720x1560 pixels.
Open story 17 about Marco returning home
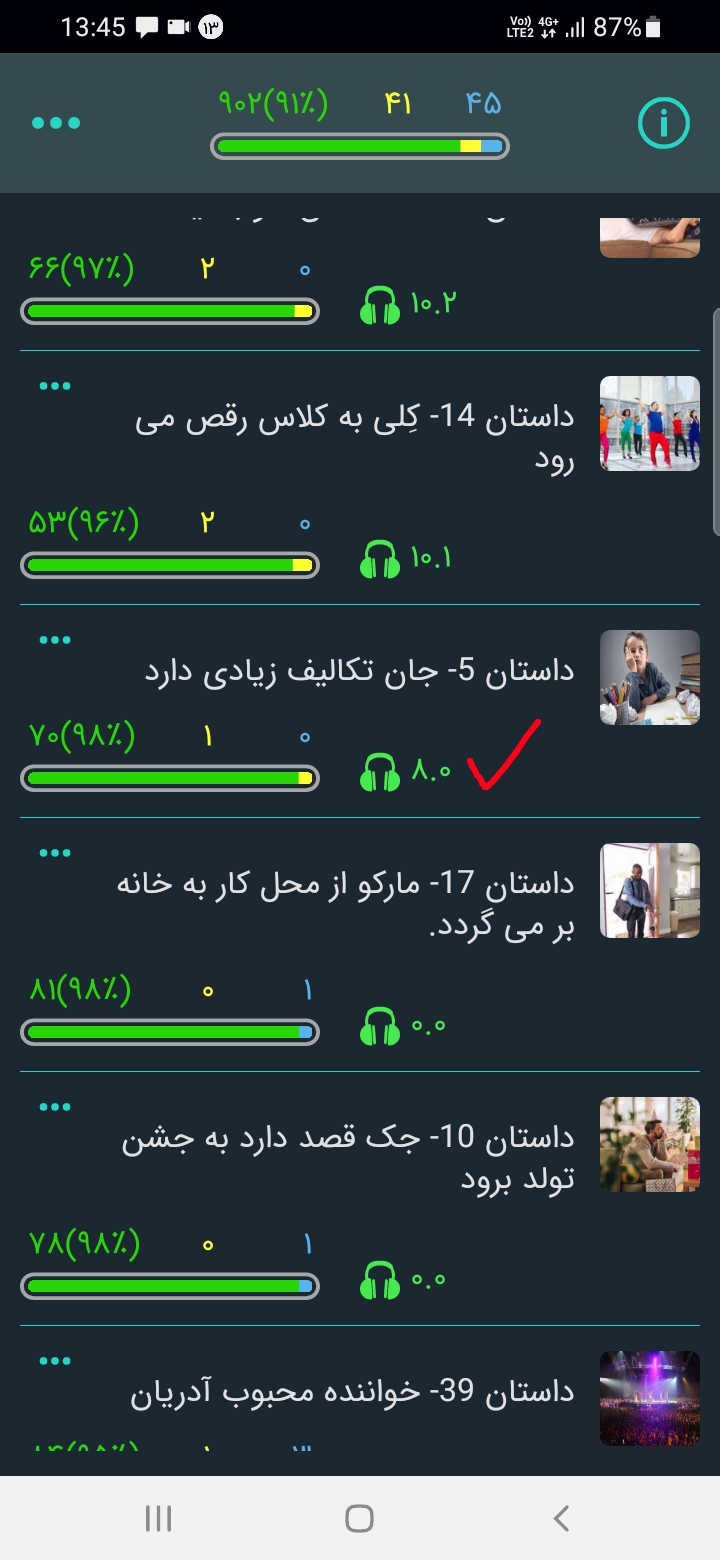tap(345, 905)
